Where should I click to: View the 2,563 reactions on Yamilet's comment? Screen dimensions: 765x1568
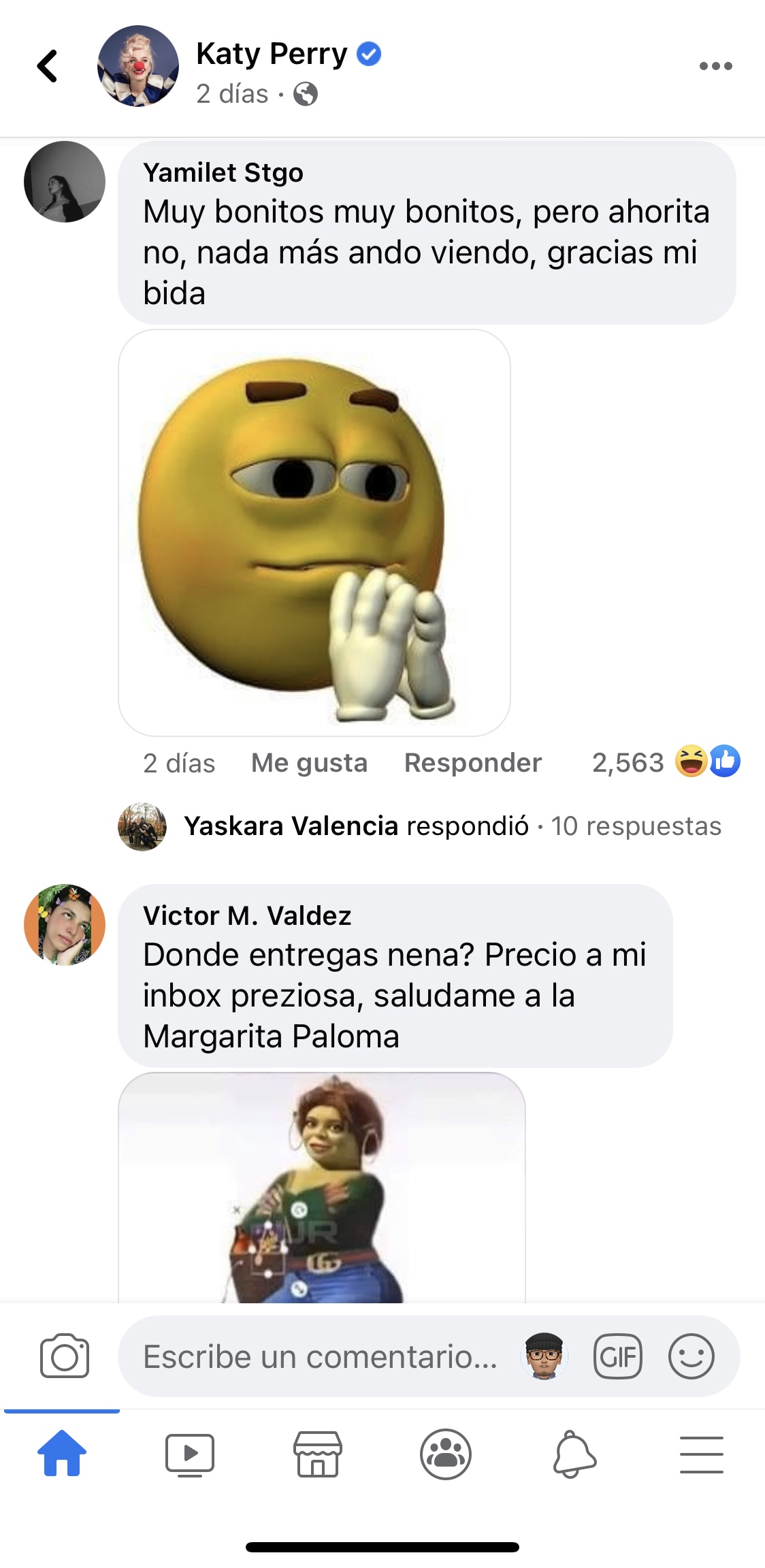point(666,762)
